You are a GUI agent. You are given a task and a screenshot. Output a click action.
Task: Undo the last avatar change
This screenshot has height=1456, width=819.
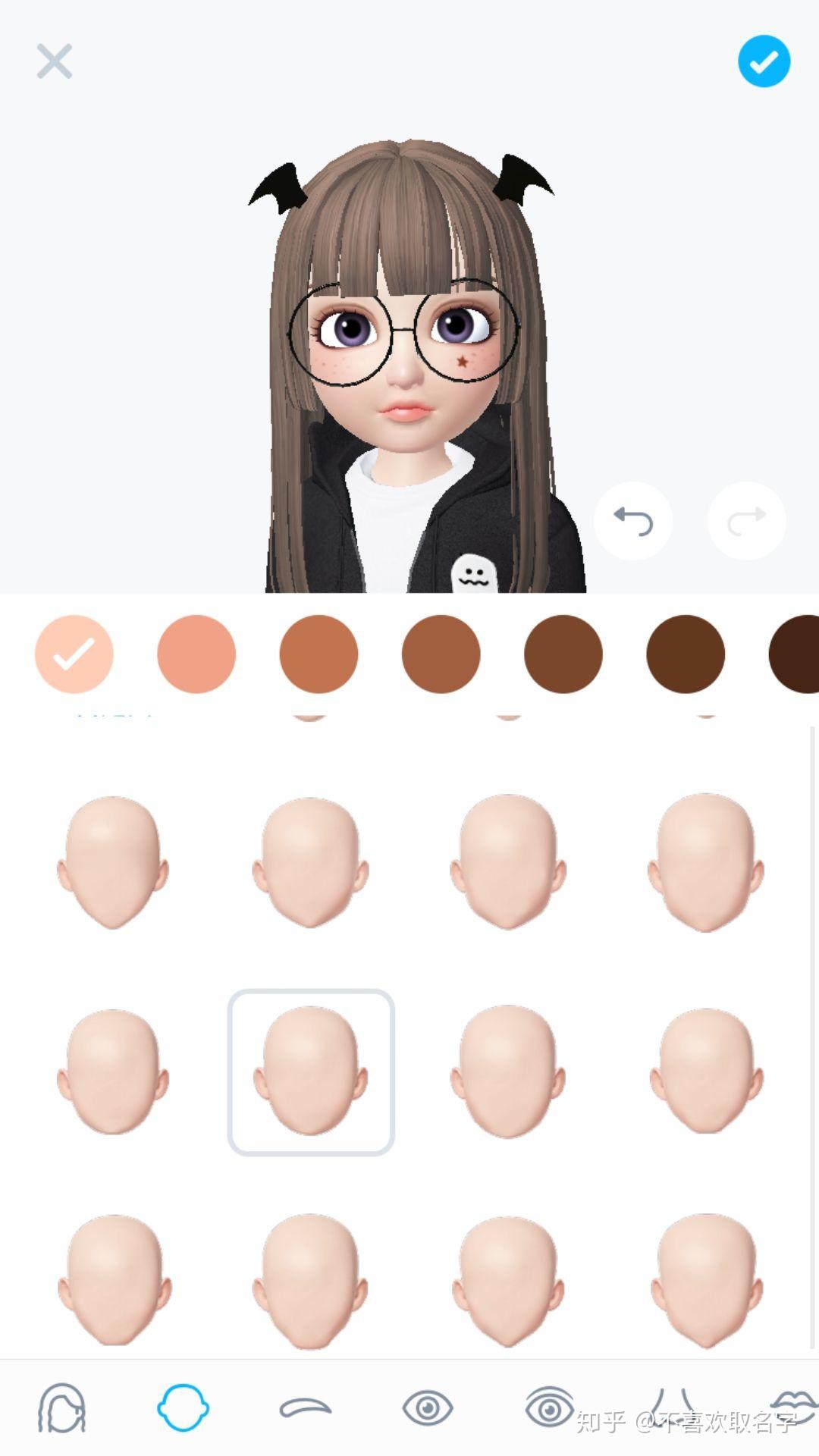click(633, 521)
